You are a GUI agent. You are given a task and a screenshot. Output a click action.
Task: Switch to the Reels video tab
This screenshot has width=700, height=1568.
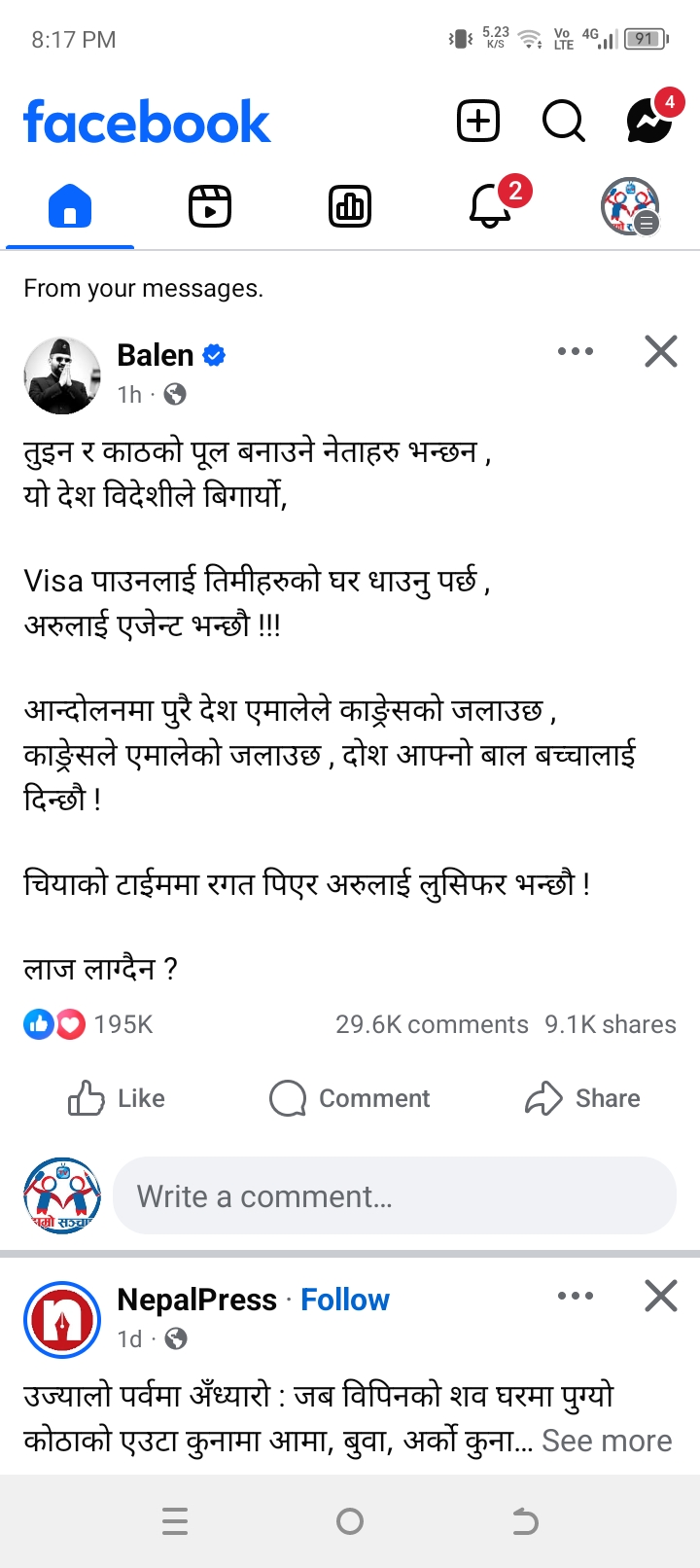210,207
